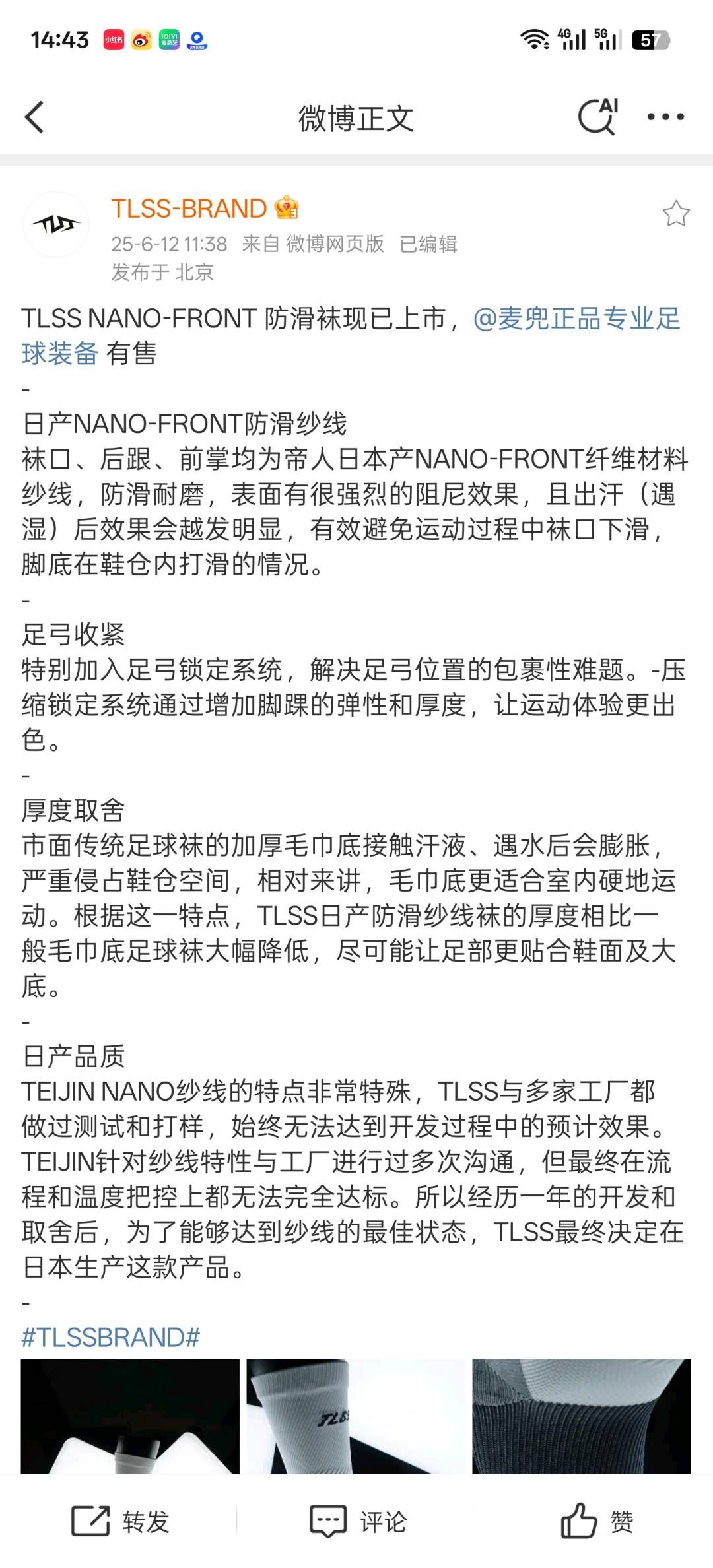The height and width of the screenshot is (1568, 713).
Task: Like the post with 赞
Action: pos(597,1521)
